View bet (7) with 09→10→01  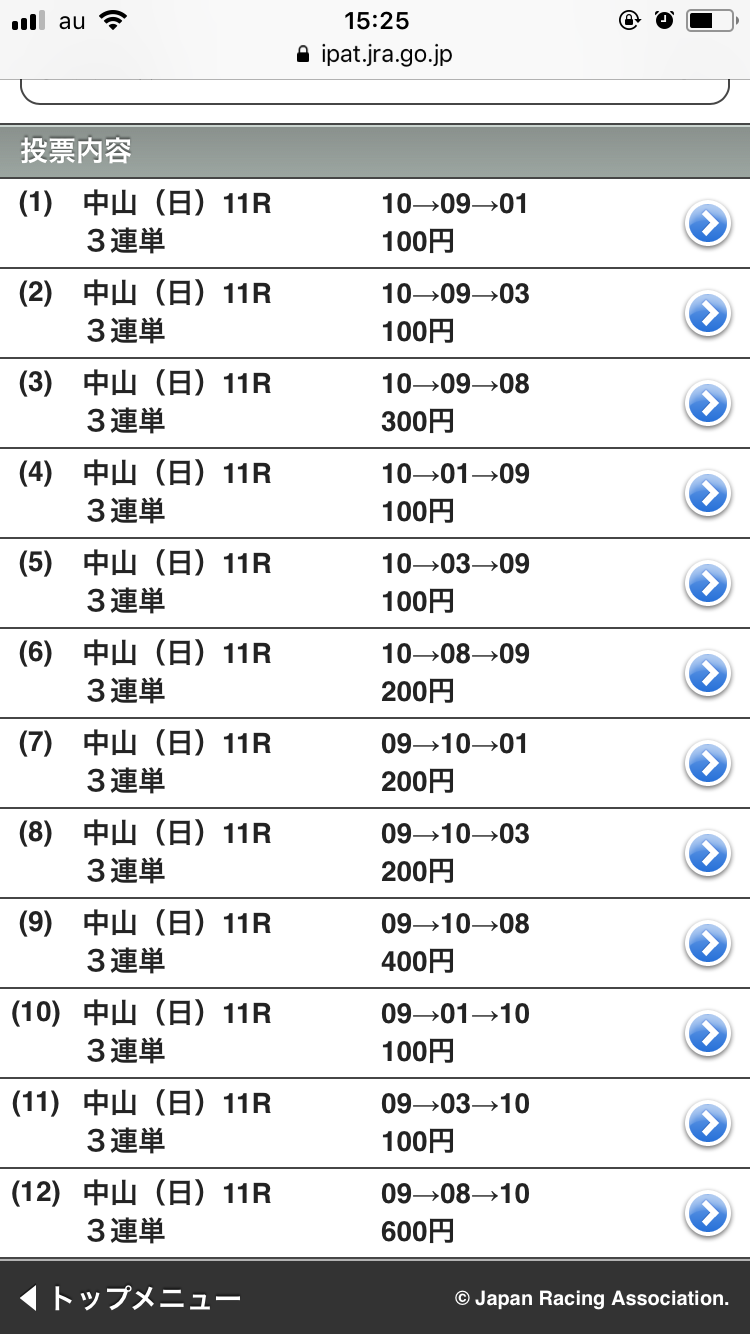375,763
